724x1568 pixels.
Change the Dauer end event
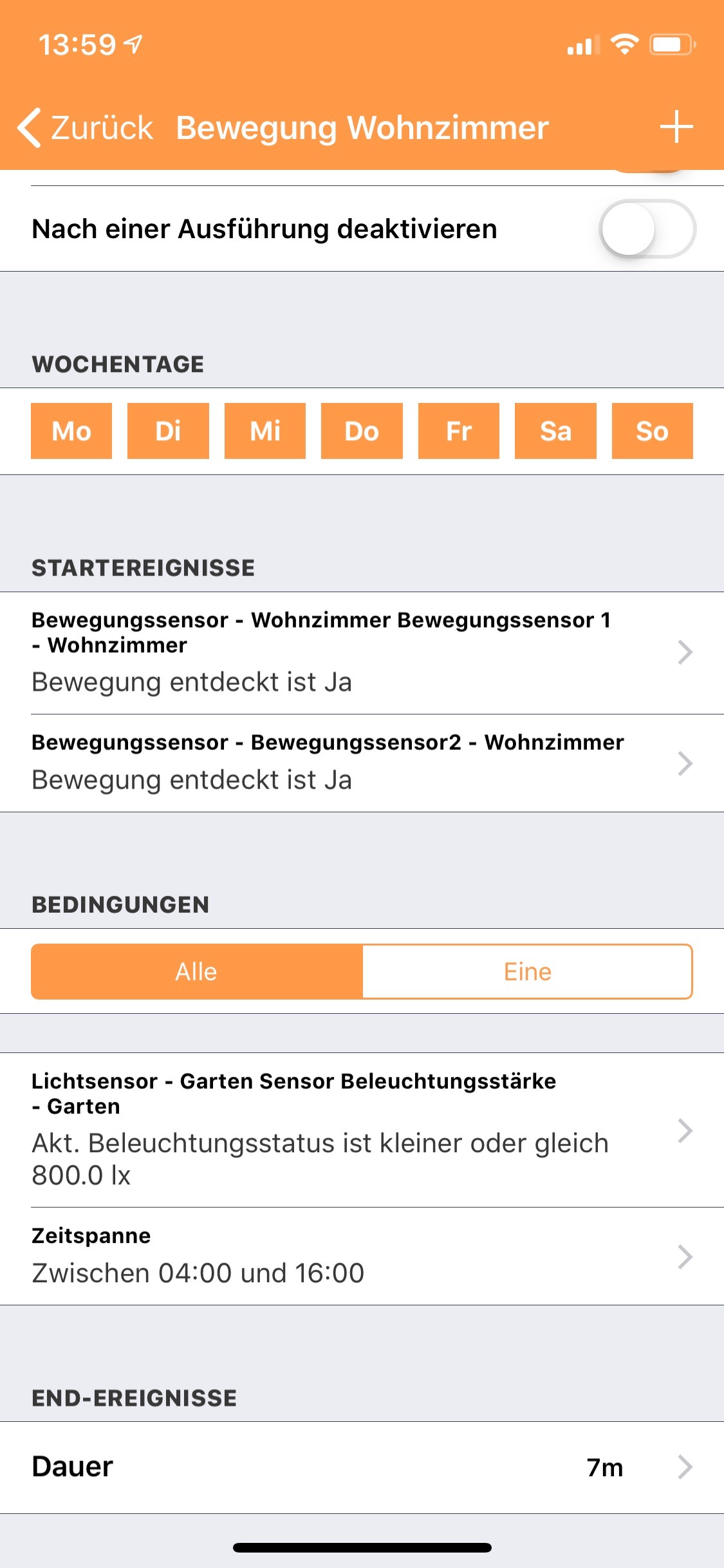(362, 1467)
